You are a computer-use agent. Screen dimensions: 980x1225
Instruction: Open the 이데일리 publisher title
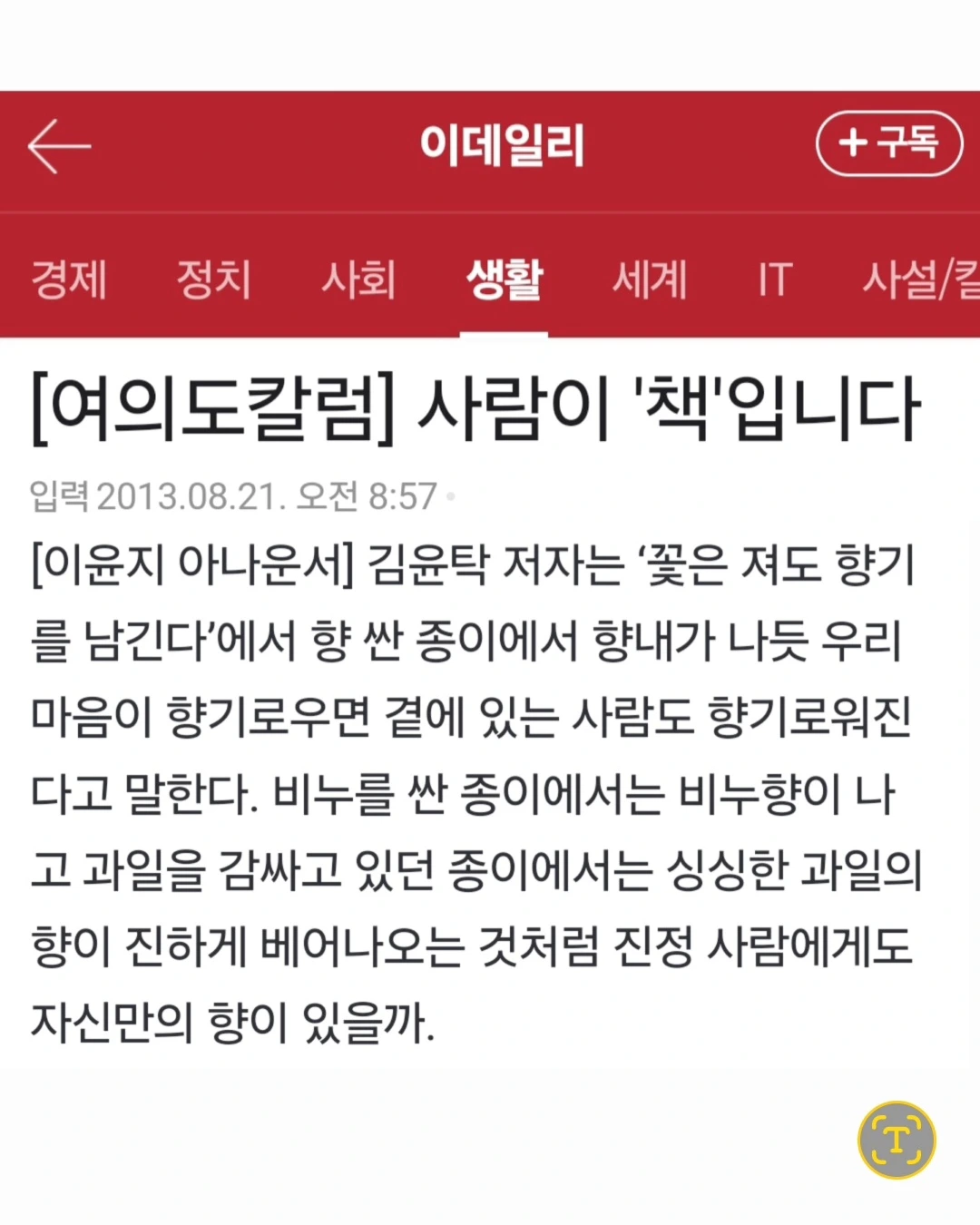(x=502, y=145)
